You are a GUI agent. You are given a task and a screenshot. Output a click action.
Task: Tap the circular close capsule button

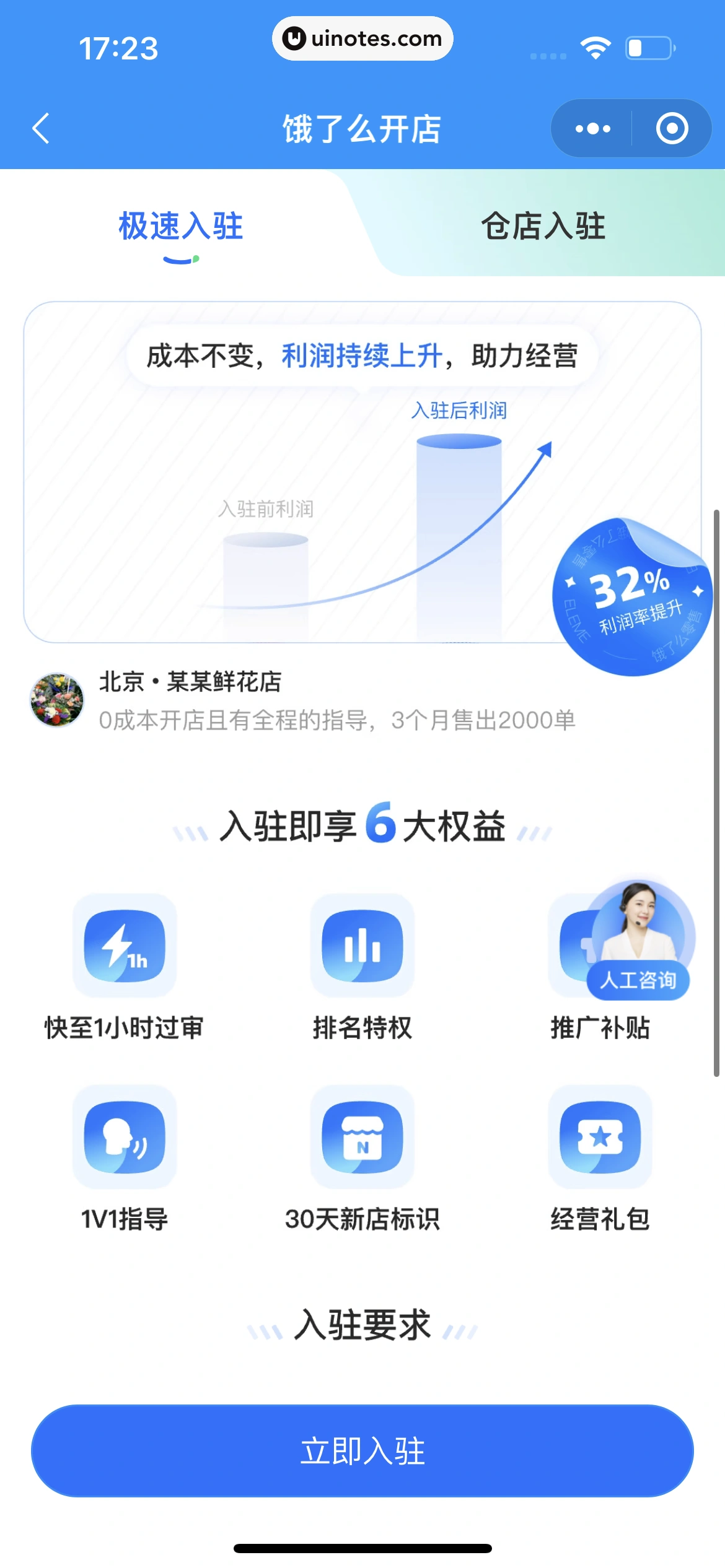(x=672, y=128)
